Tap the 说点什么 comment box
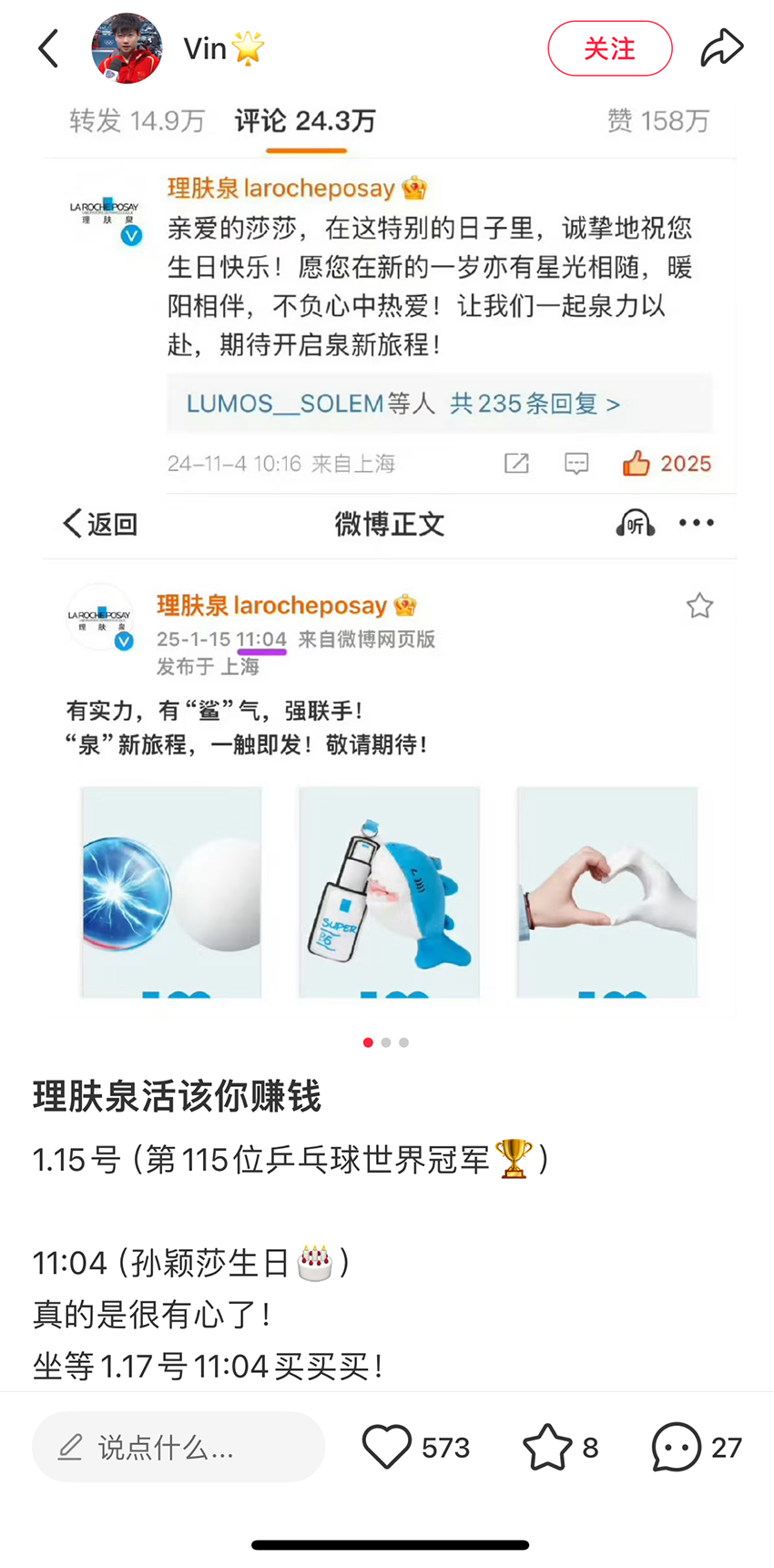774x1568 pixels. click(x=178, y=1447)
